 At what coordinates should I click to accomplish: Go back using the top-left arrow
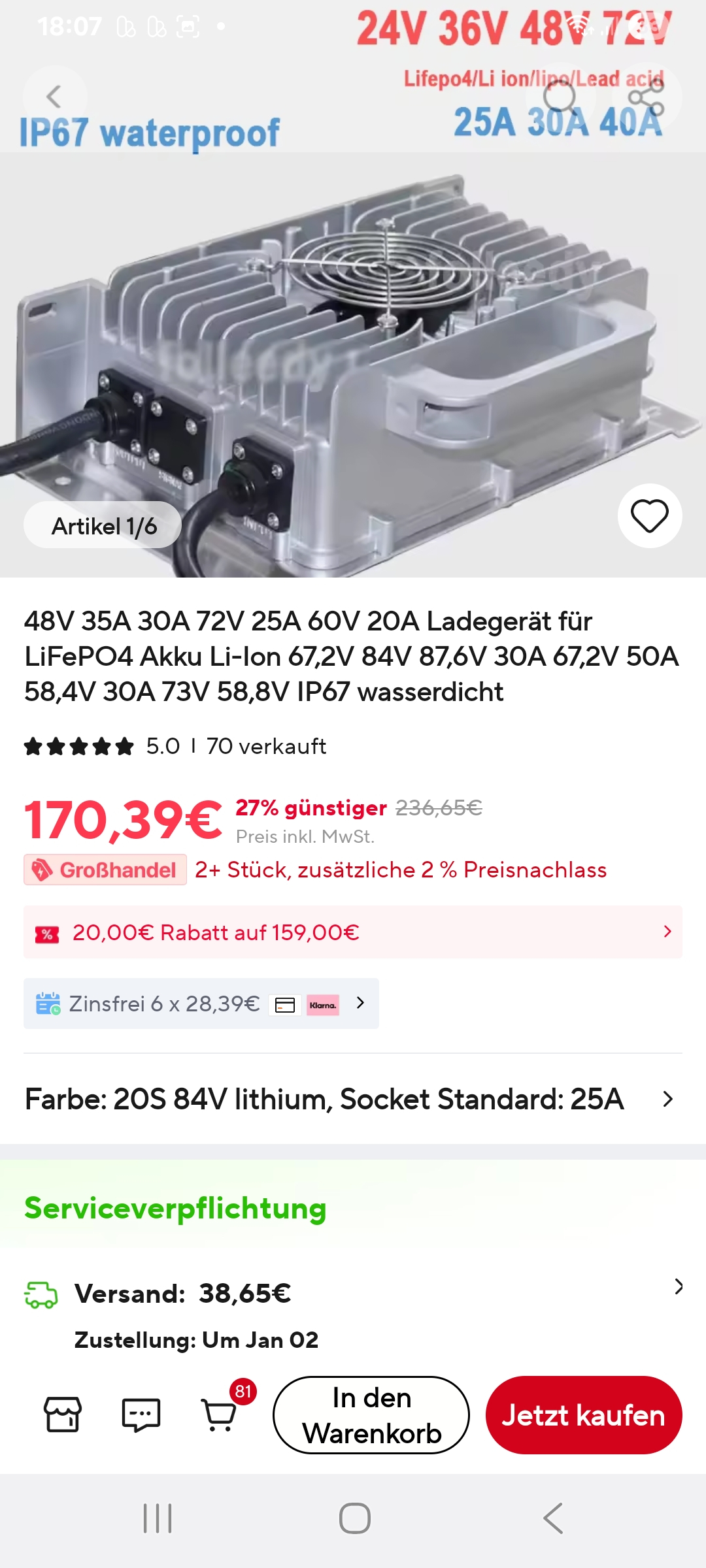pos(54,97)
